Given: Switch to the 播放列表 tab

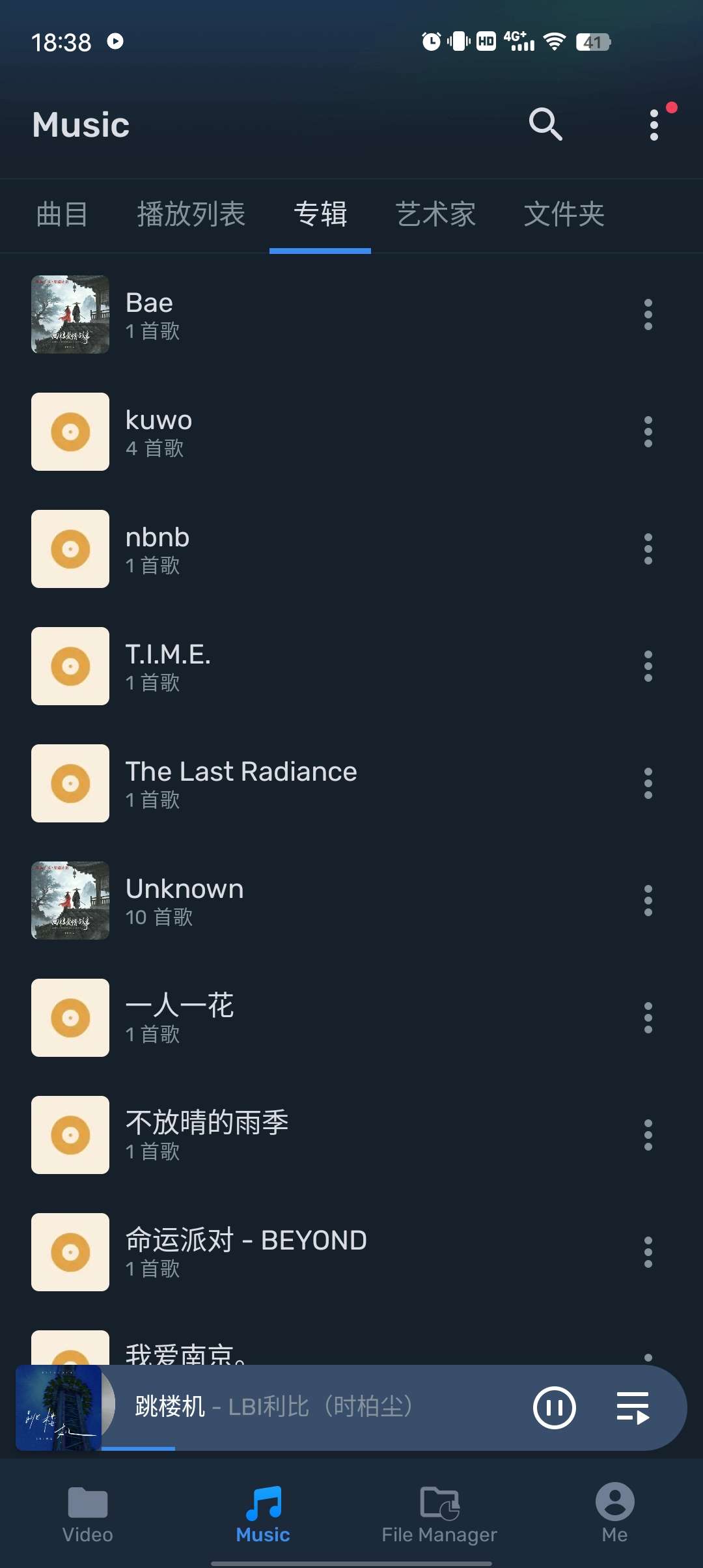Looking at the screenshot, I should coord(191,214).
